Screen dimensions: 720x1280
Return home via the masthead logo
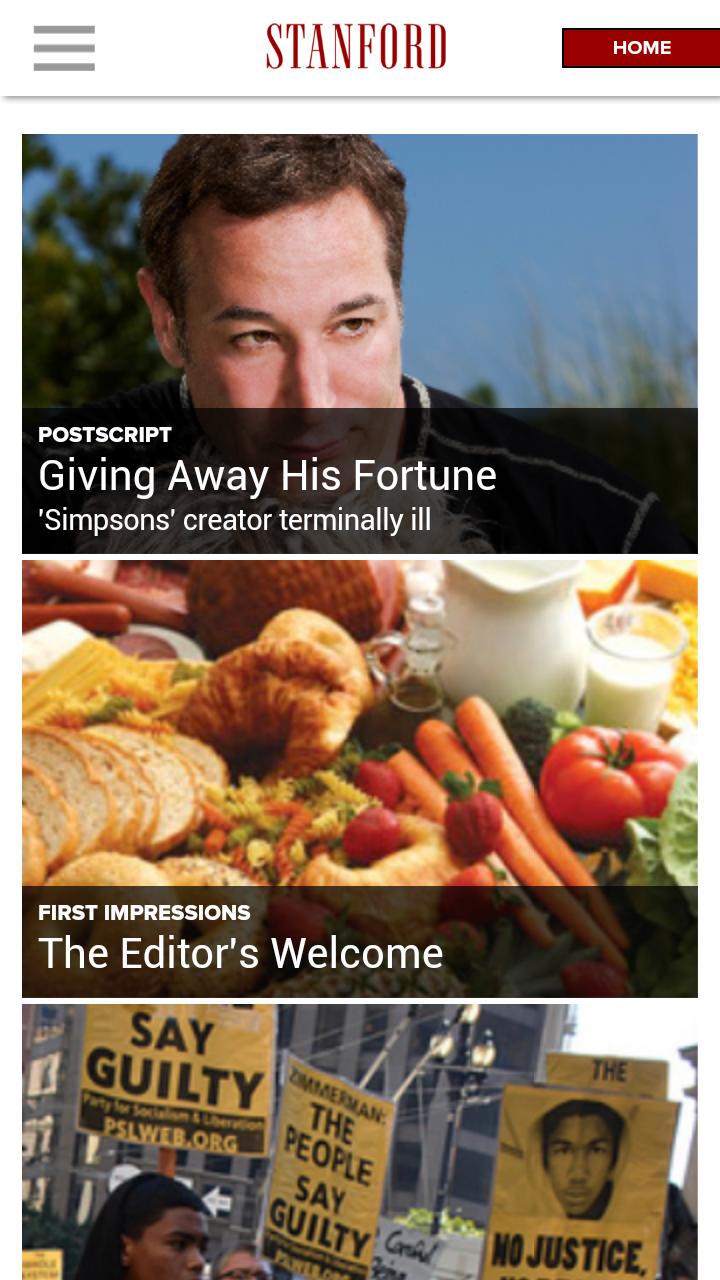tap(356, 45)
